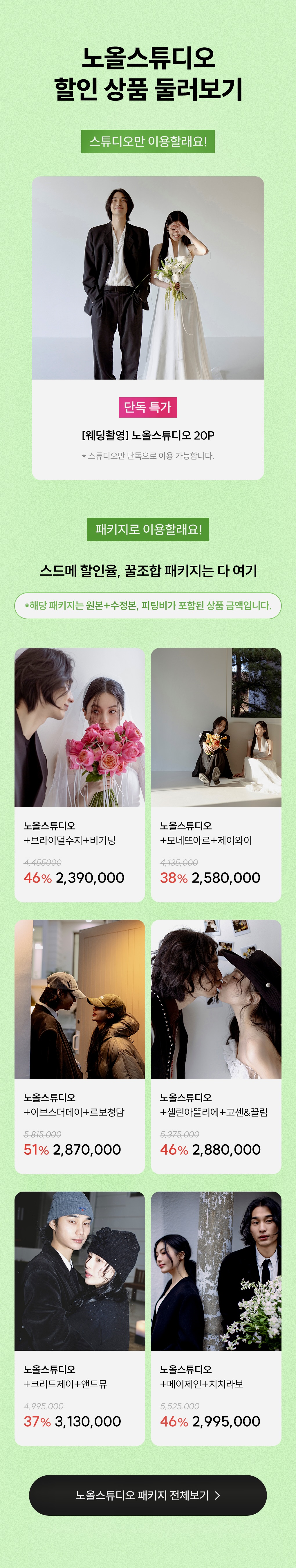View the 크리드제이+앤드뮤 package
Image resolution: width=296 pixels, height=1568 pixels.
click(80, 1318)
